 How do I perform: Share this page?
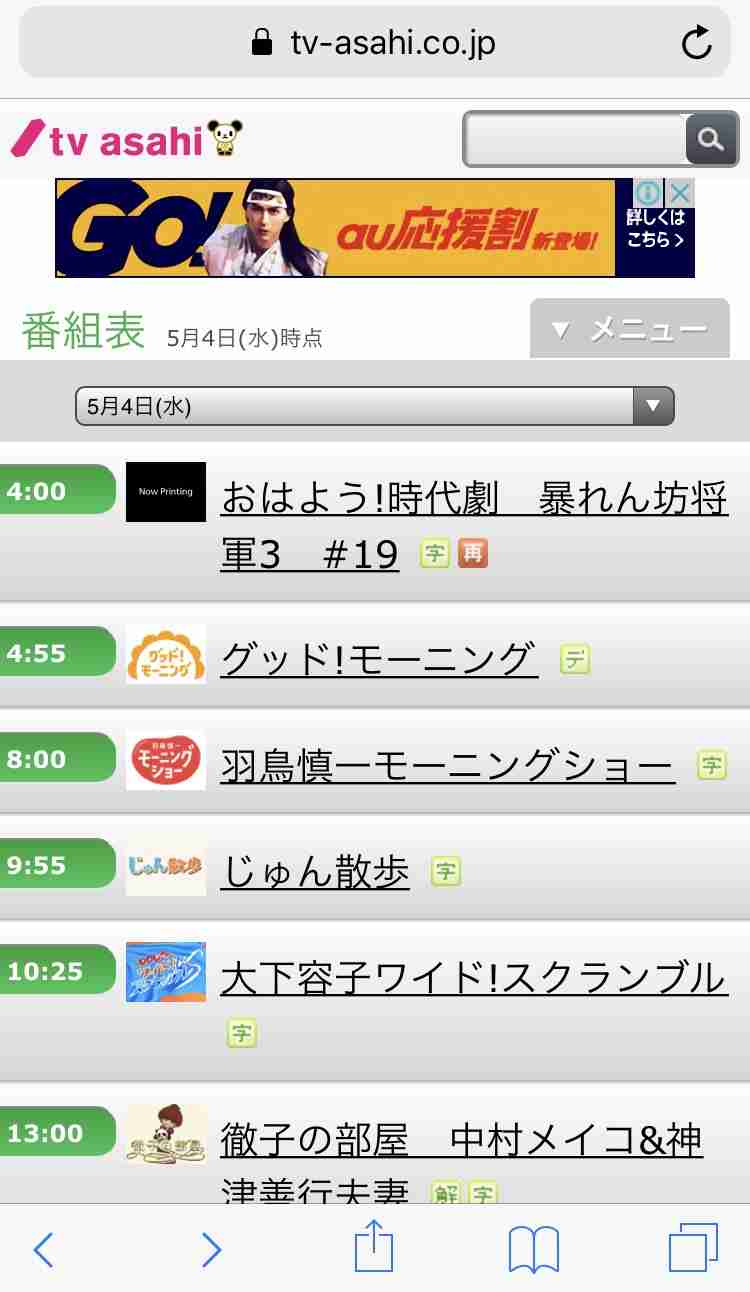tap(374, 1249)
